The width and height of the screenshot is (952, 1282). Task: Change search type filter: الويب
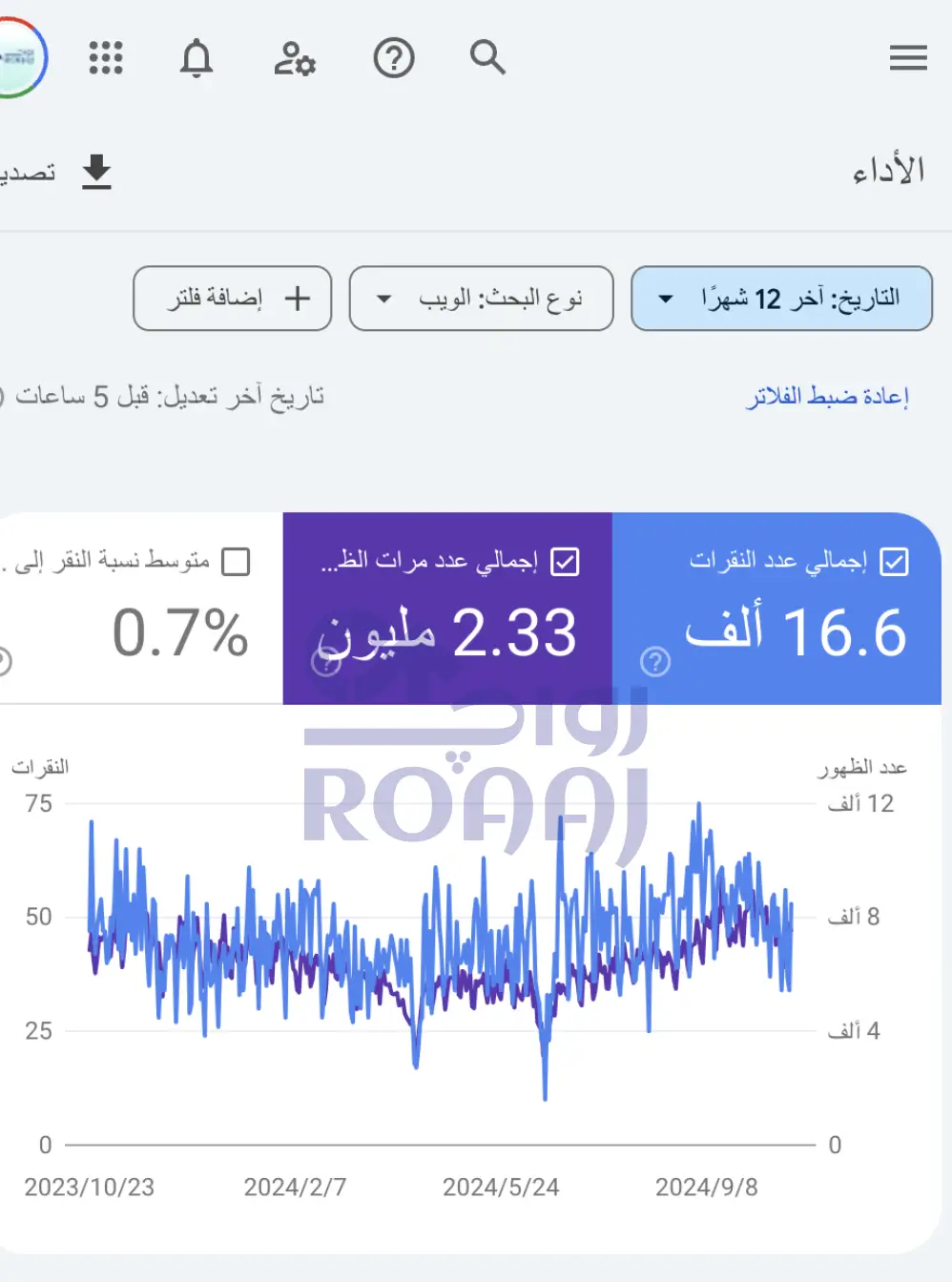(481, 299)
